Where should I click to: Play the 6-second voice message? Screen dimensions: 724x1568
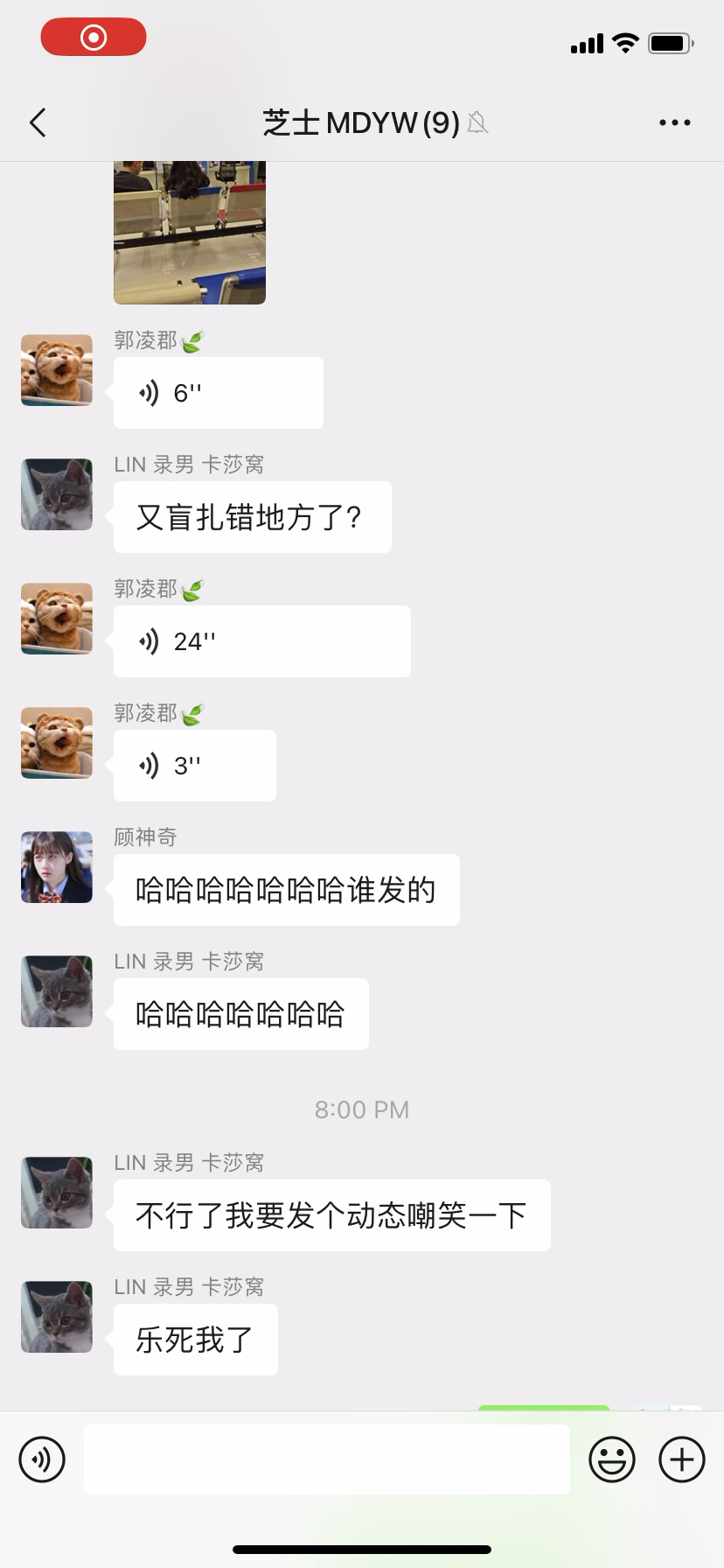pos(218,393)
